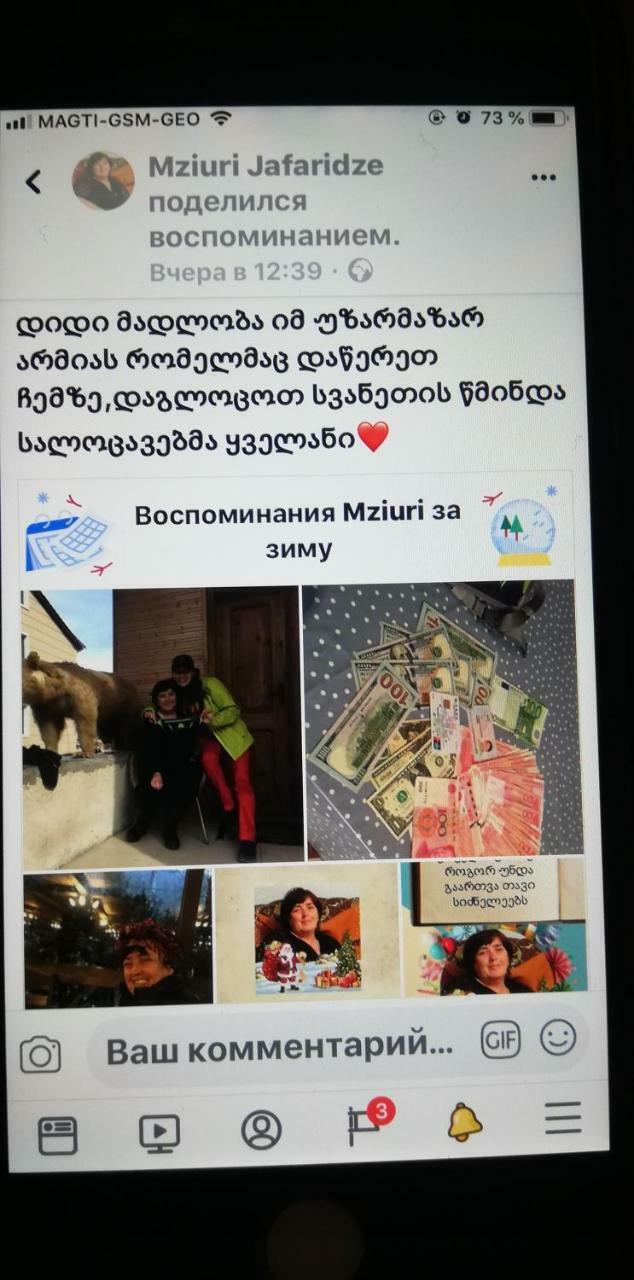Tap the 'Ваш комментарий' comment field
634x1280 pixels.
click(x=279, y=1050)
